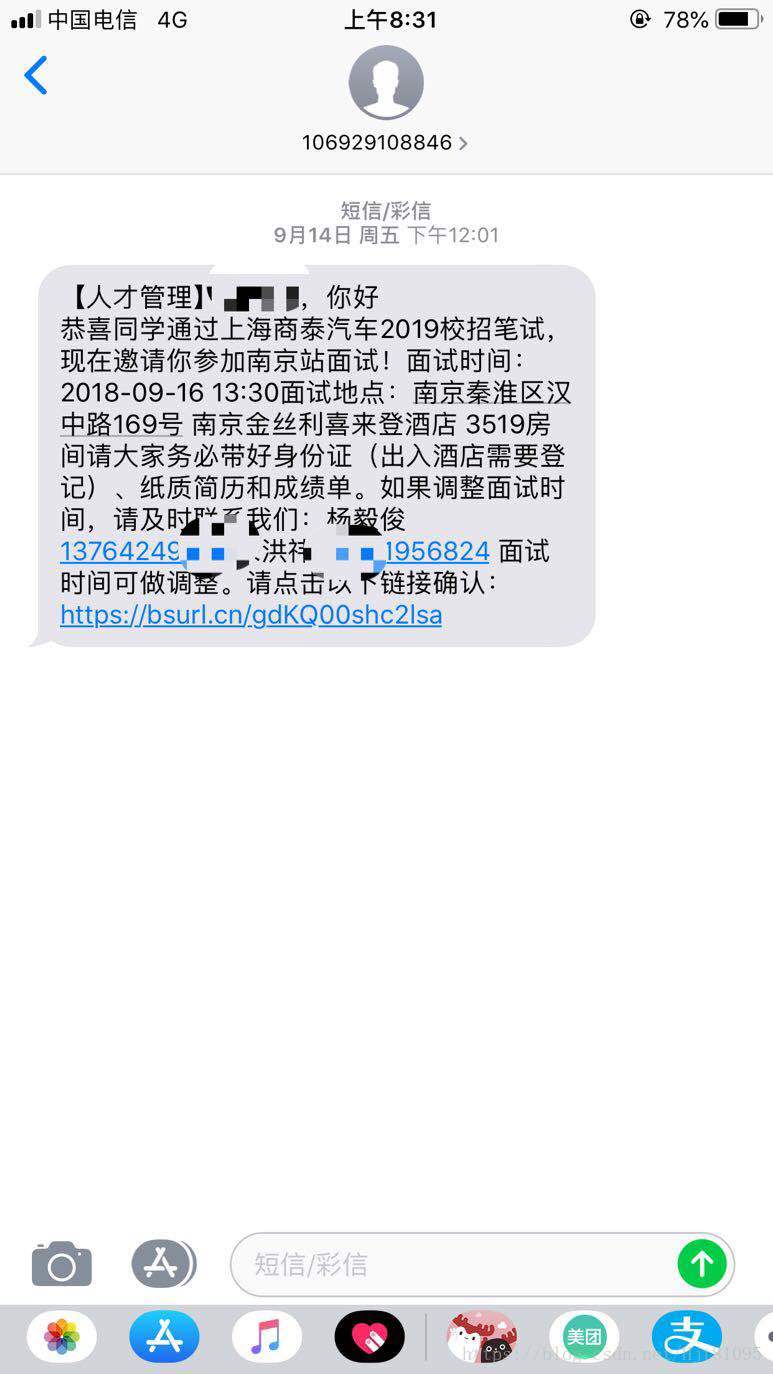Screen dimensions: 773x1374
Task: Send the message with the green arrow
Action: click(702, 1264)
